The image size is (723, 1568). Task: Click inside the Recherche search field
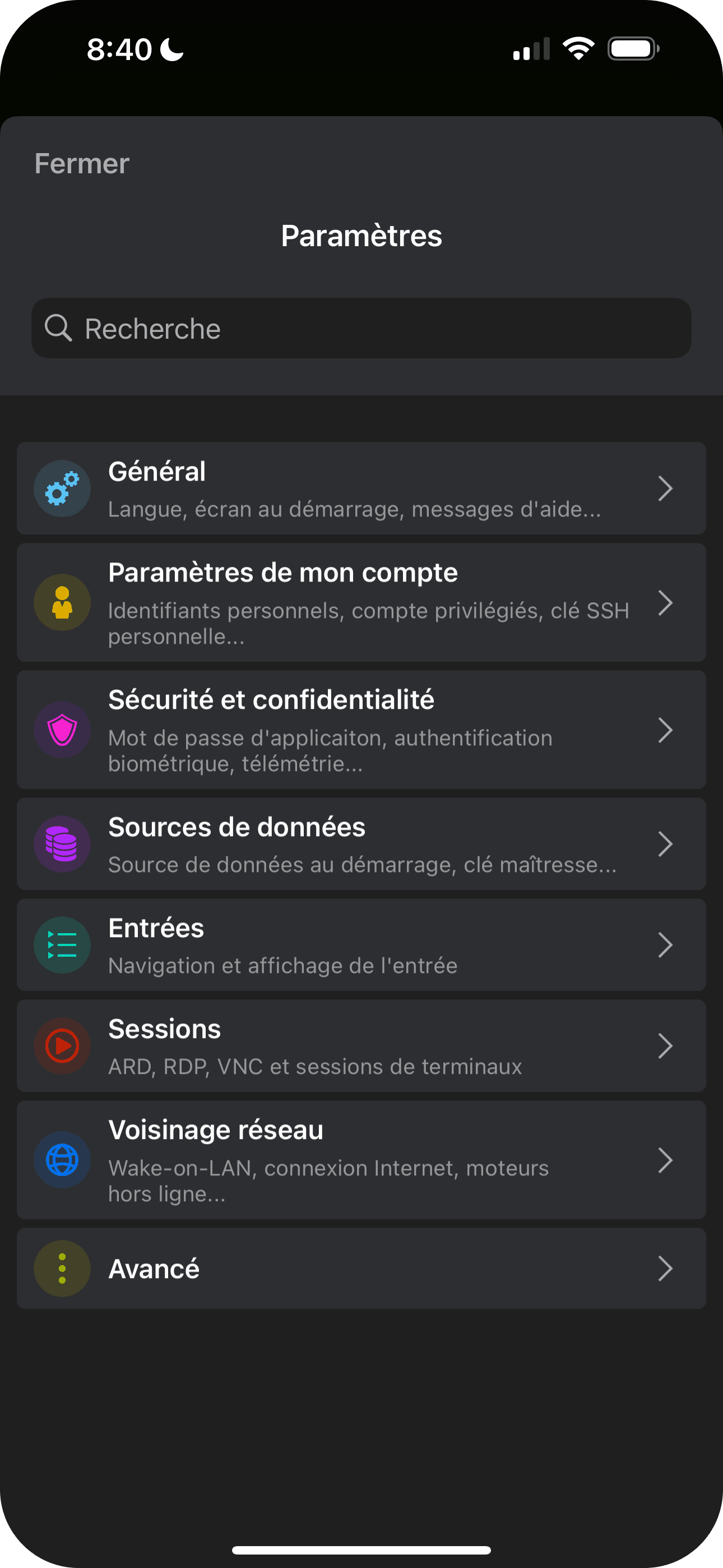point(361,328)
